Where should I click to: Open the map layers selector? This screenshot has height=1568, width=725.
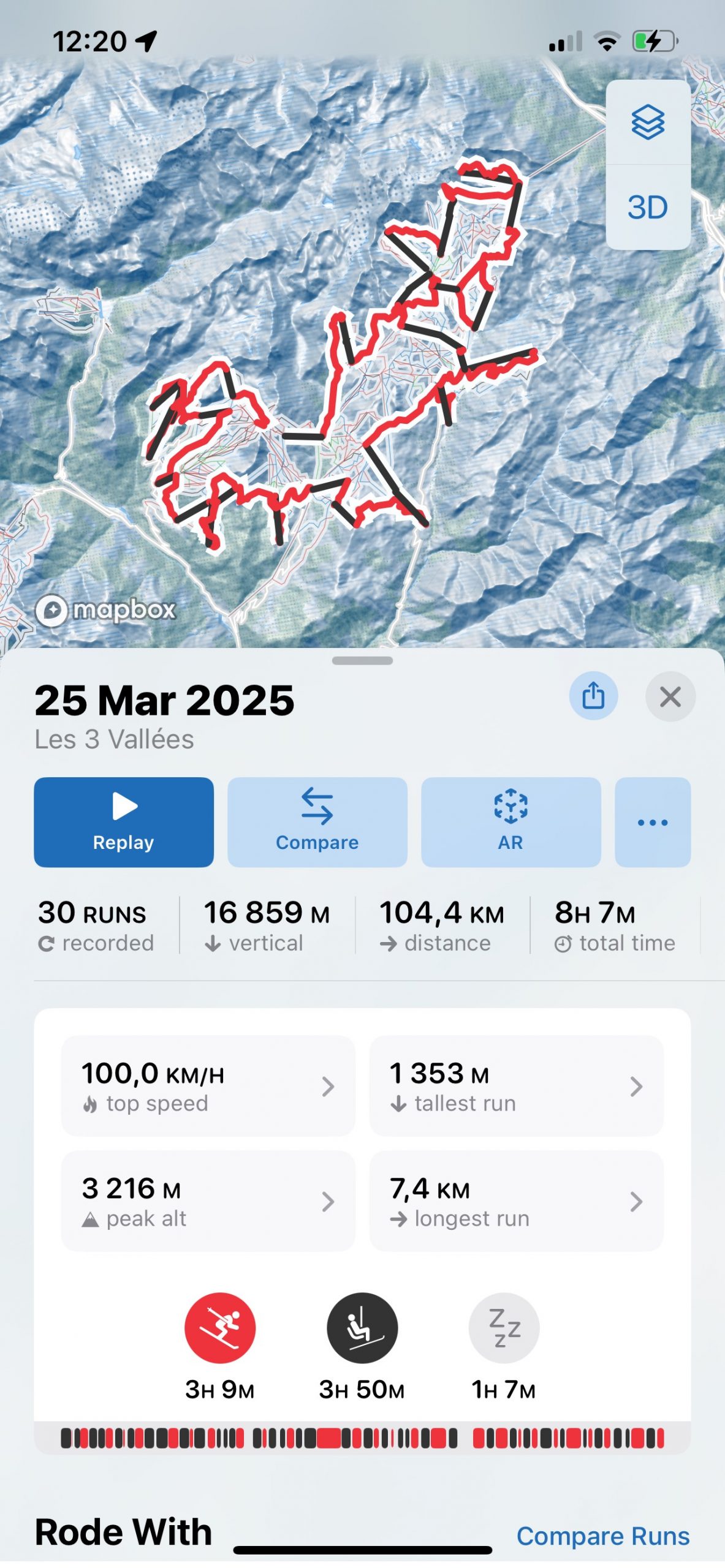click(x=648, y=122)
